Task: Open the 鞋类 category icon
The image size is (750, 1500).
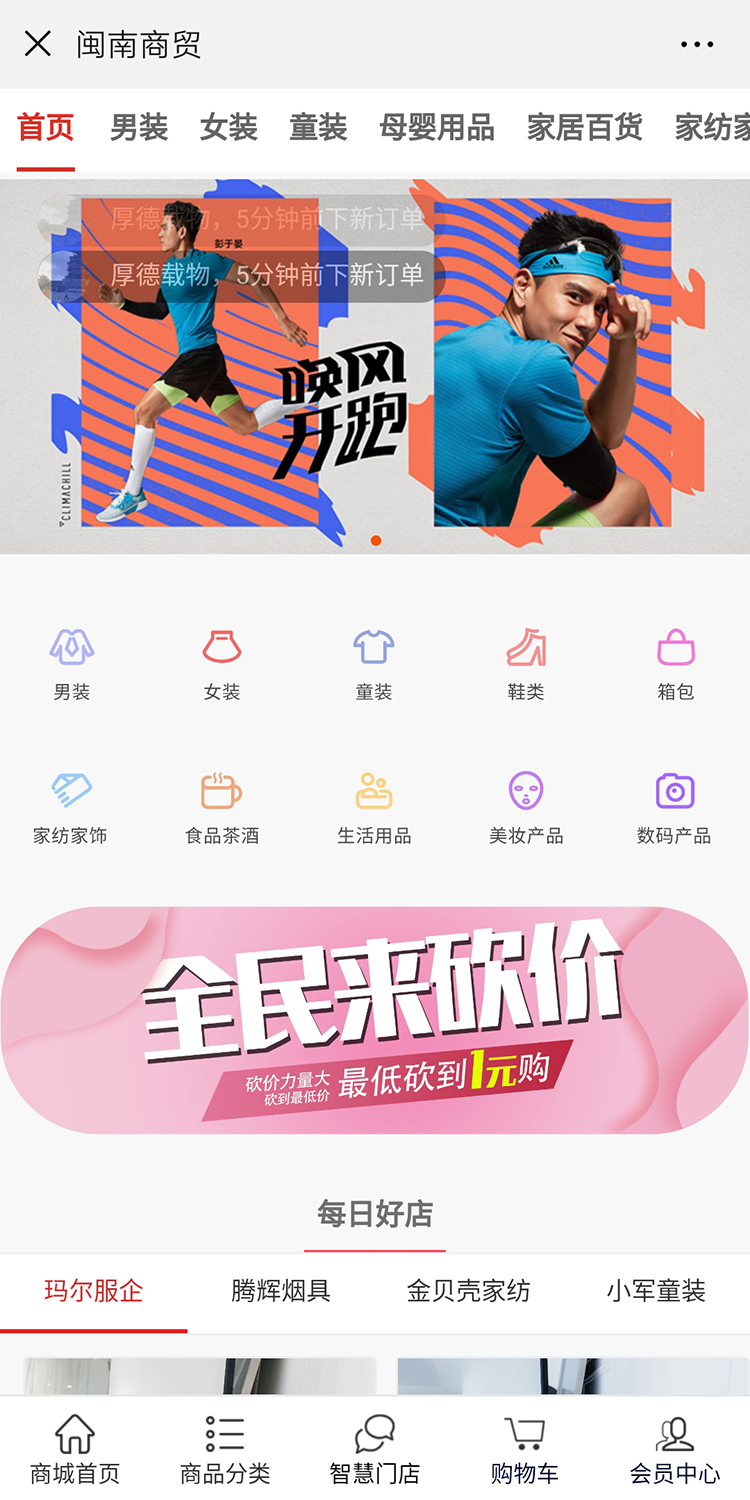Action: pos(525,664)
